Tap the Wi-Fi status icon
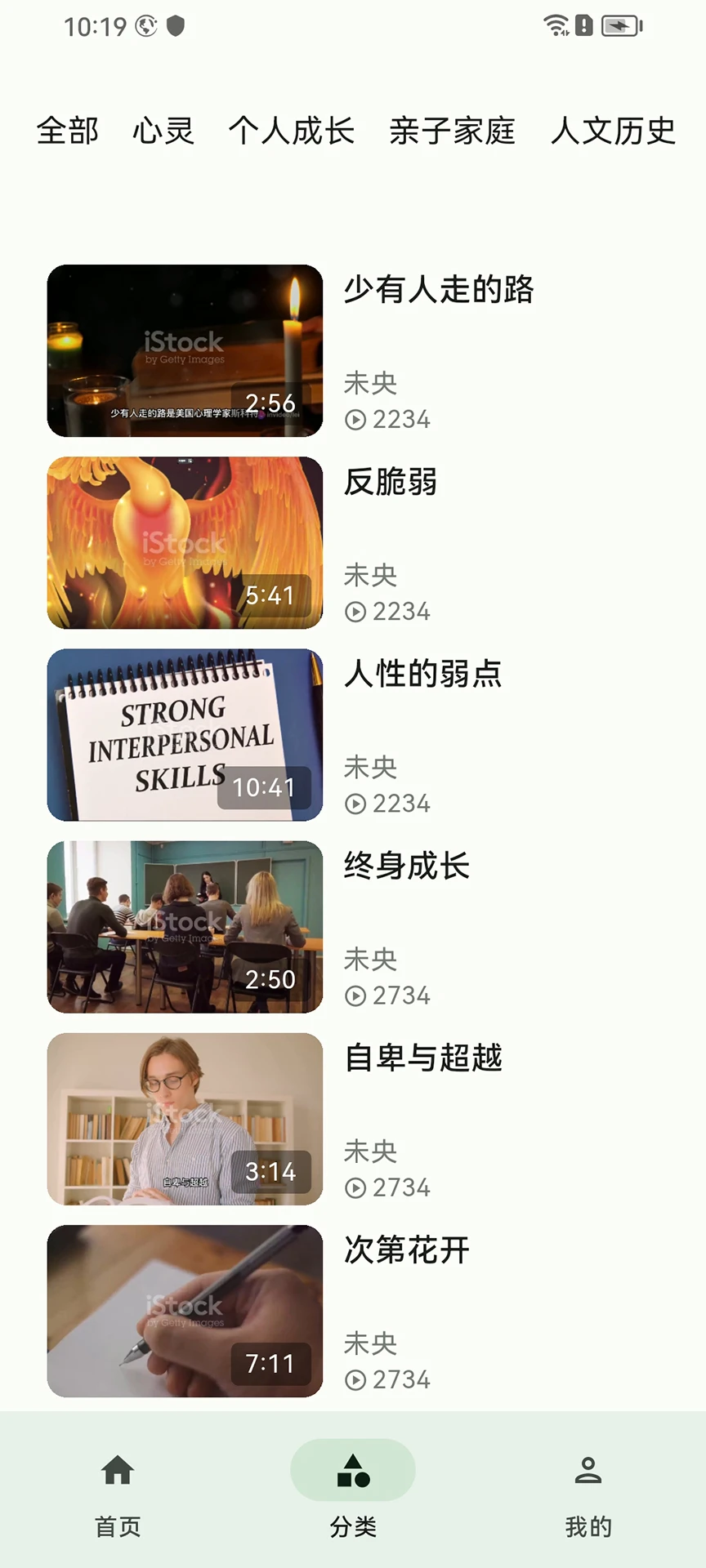The image size is (706, 1568). pos(557,24)
